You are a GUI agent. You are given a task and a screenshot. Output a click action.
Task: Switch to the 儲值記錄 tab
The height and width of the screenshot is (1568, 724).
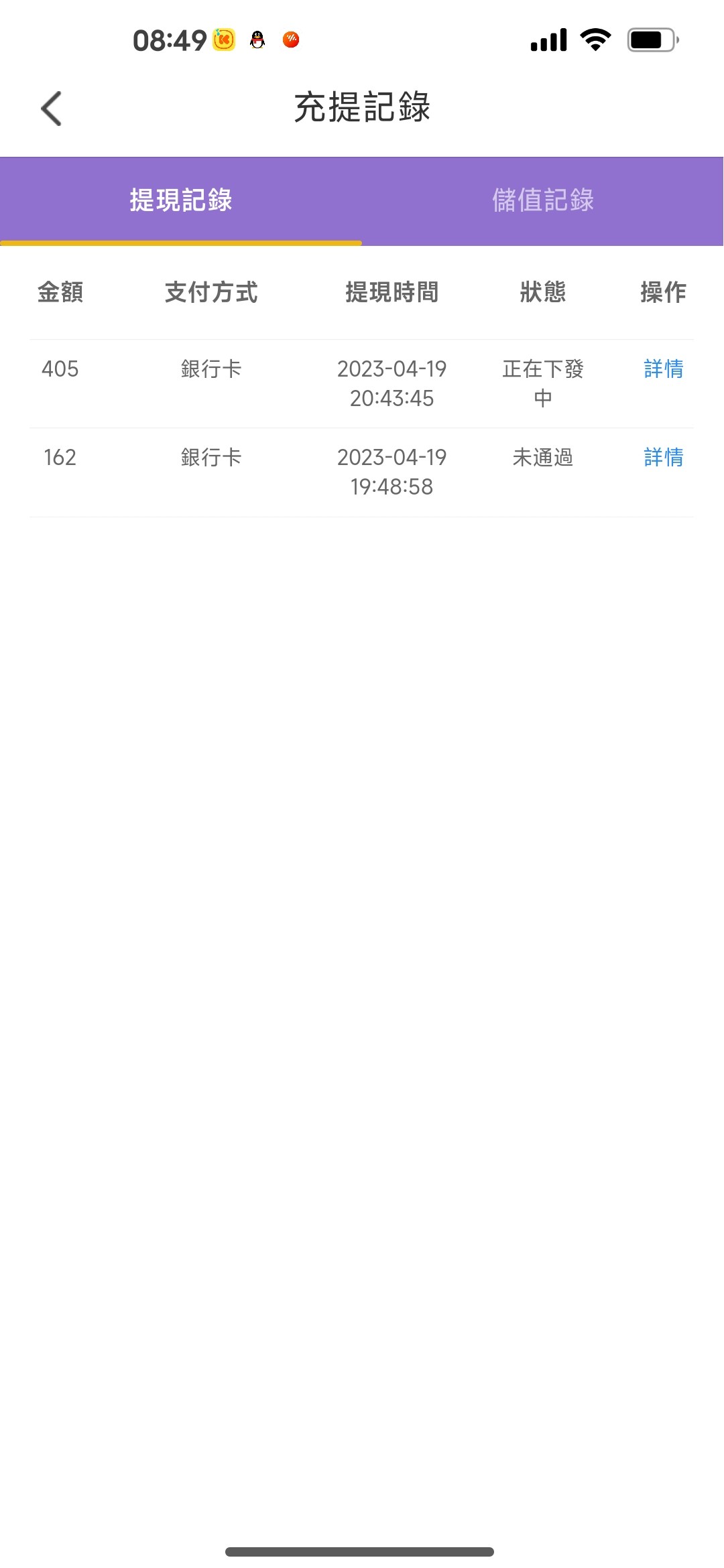click(542, 200)
